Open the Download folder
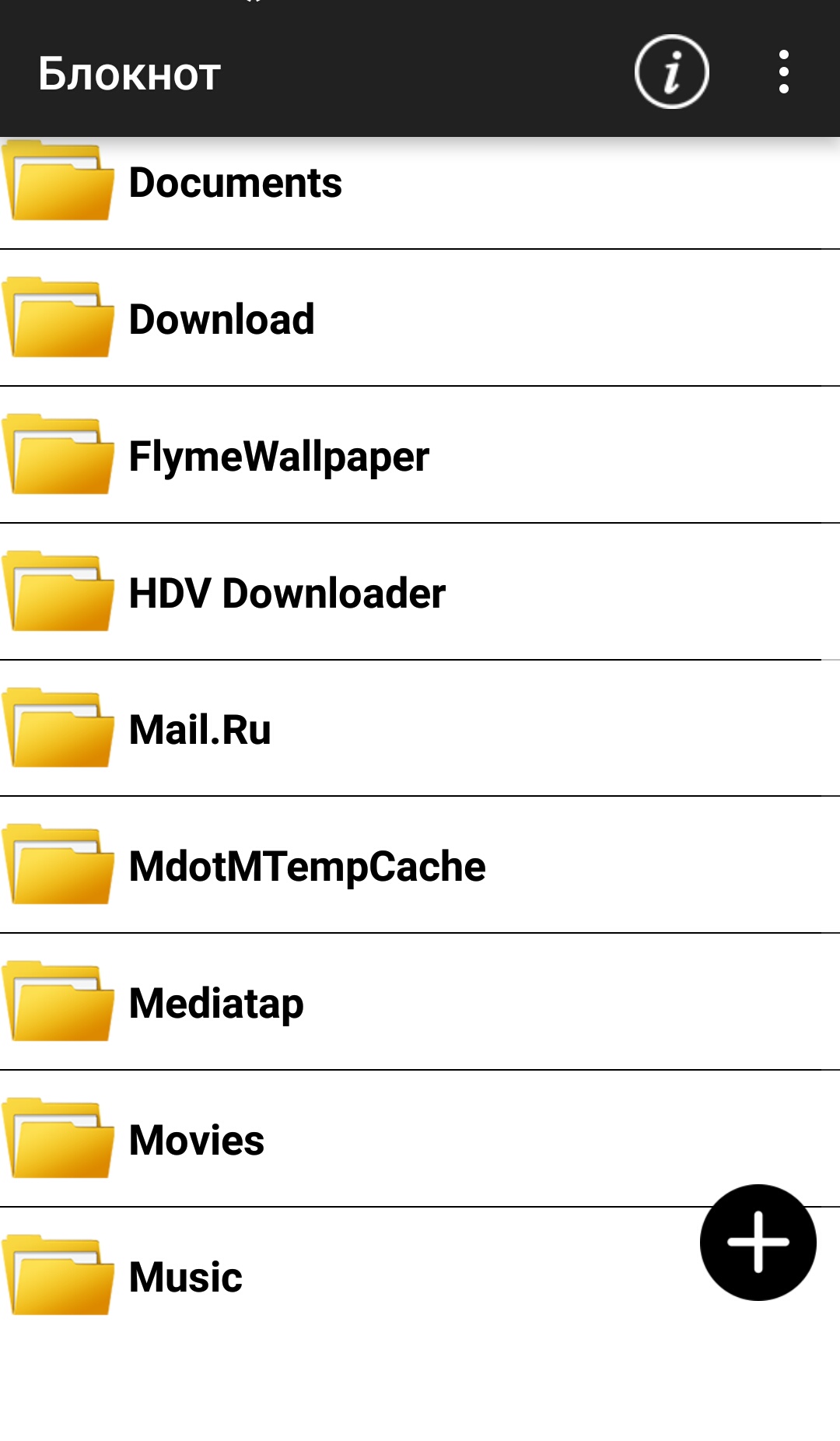Image resolution: width=840 pixels, height=1441 pixels. coord(222,320)
